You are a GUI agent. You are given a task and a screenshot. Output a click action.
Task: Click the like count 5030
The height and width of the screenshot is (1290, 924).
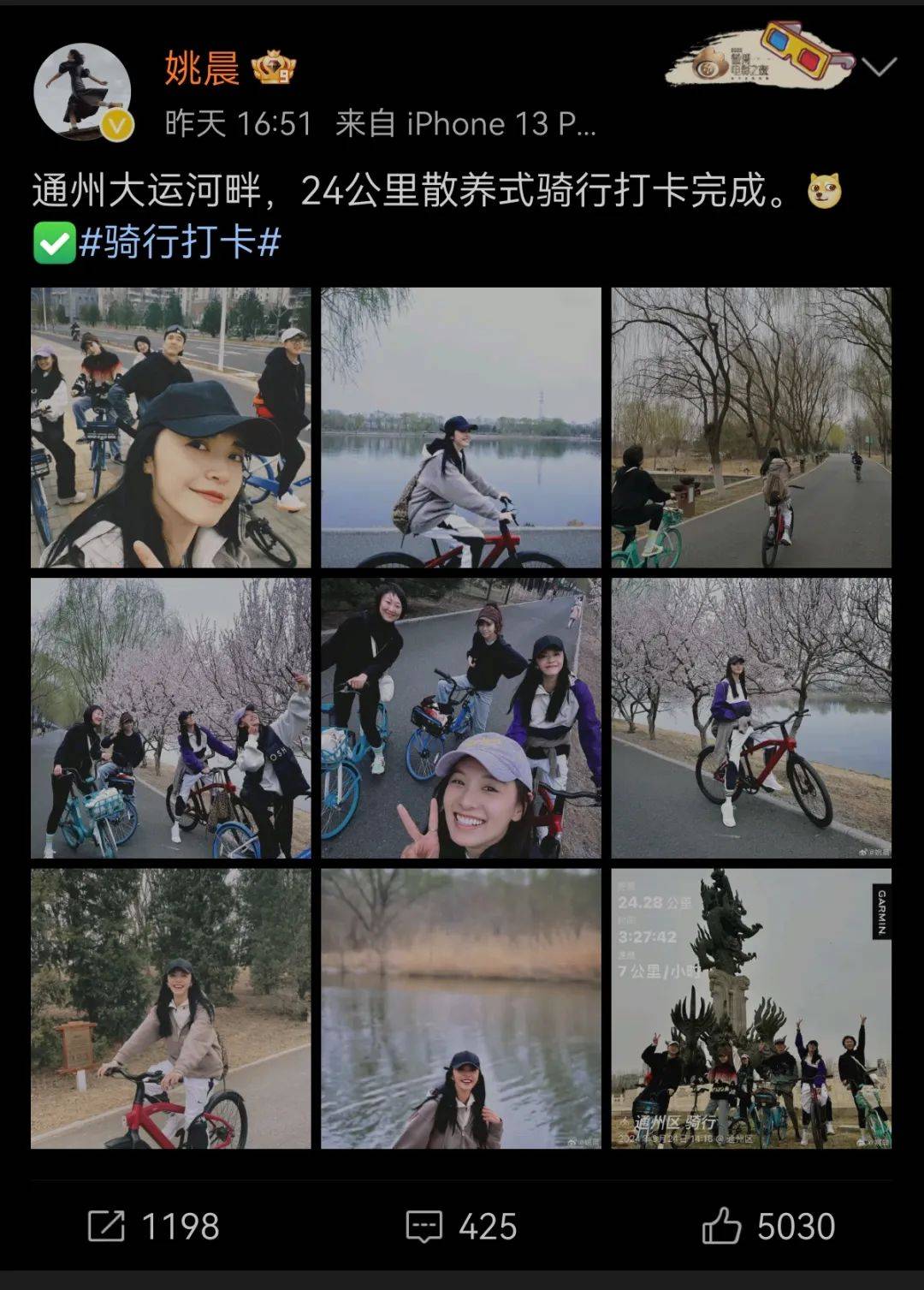[x=795, y=1227]
